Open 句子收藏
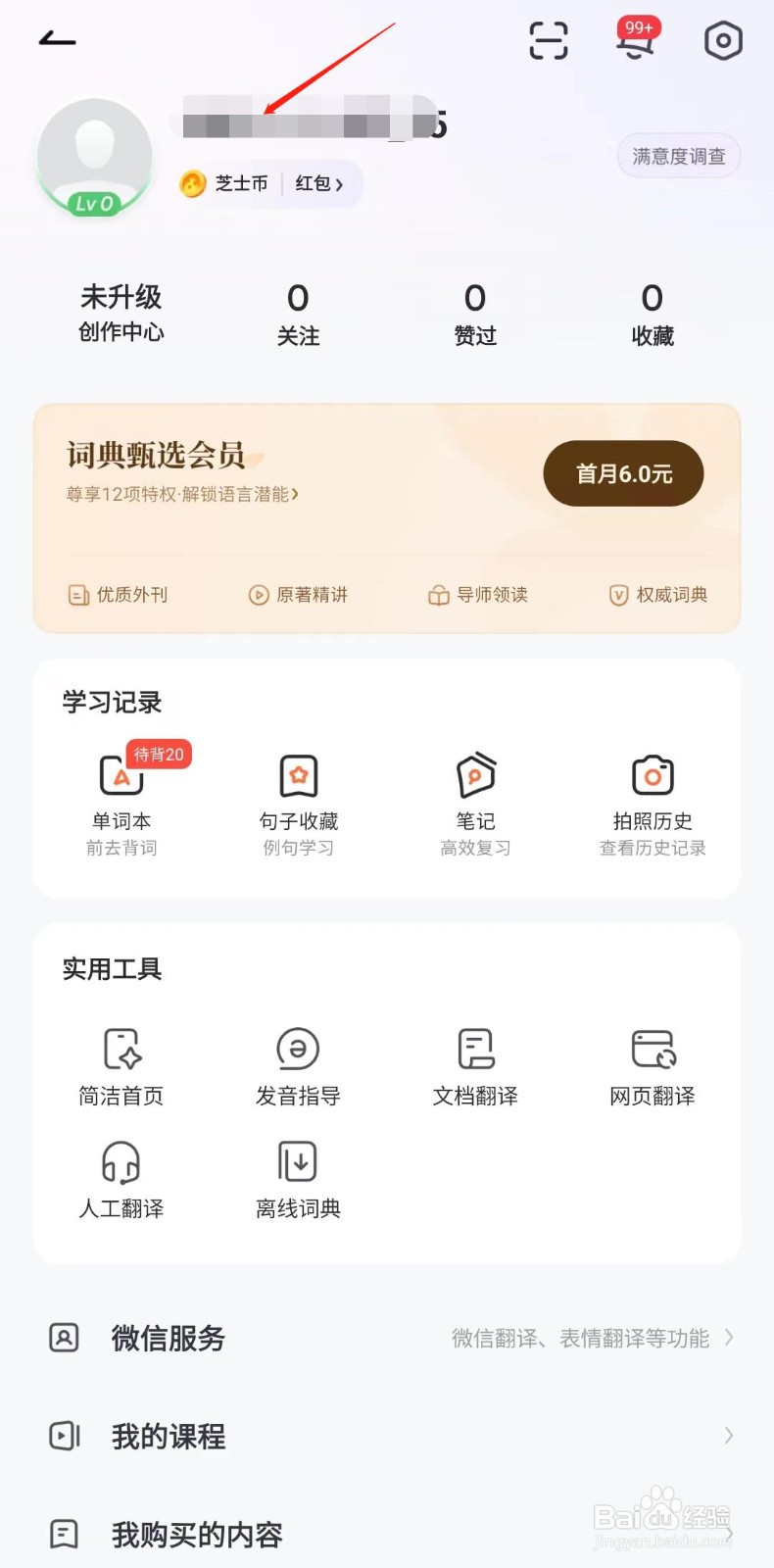This screenshot has height=1568, width=774. coord(299,804)
